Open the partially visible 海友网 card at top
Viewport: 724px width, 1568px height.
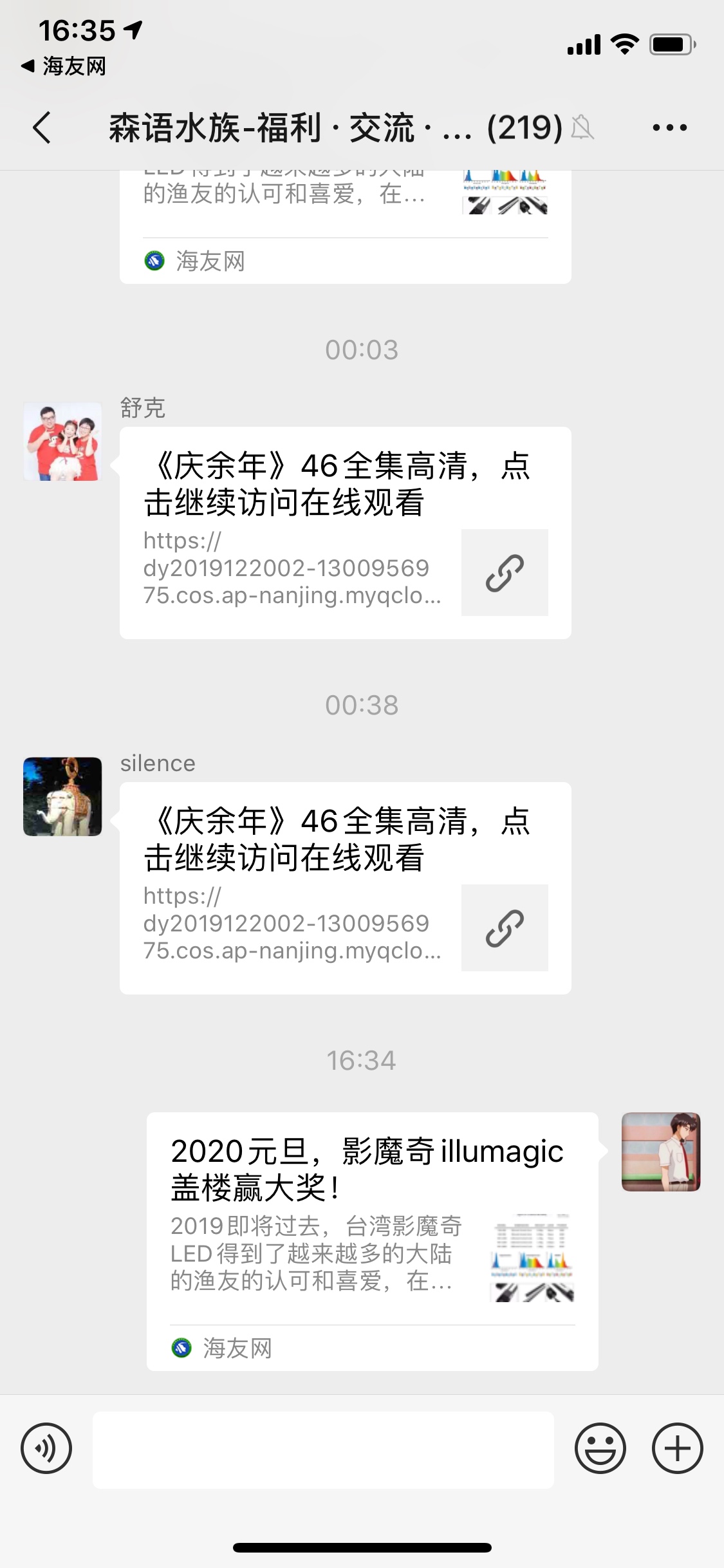(345, 227)
